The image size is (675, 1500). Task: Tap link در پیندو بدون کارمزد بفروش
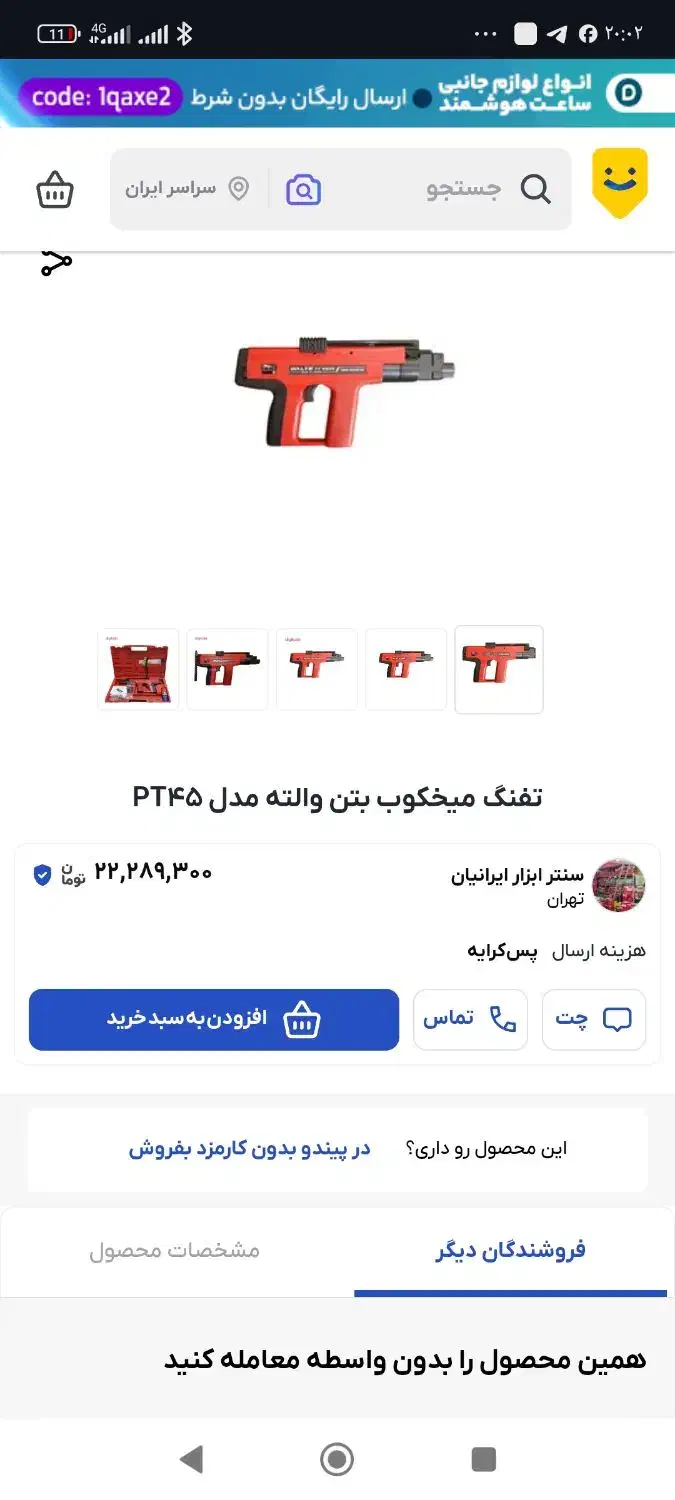point(249,1149)
